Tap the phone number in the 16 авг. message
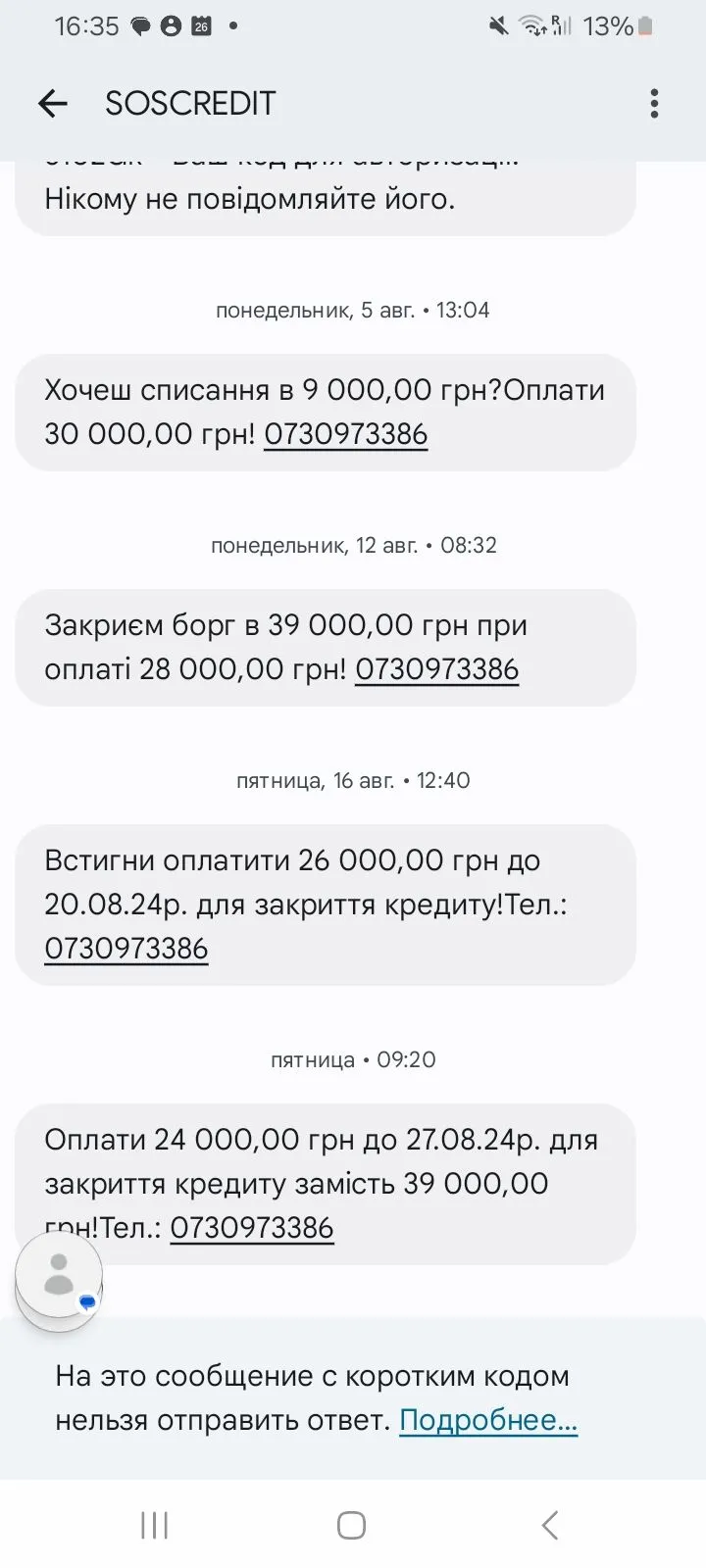Screen dimensions: 706x1568 pos(126,948)
